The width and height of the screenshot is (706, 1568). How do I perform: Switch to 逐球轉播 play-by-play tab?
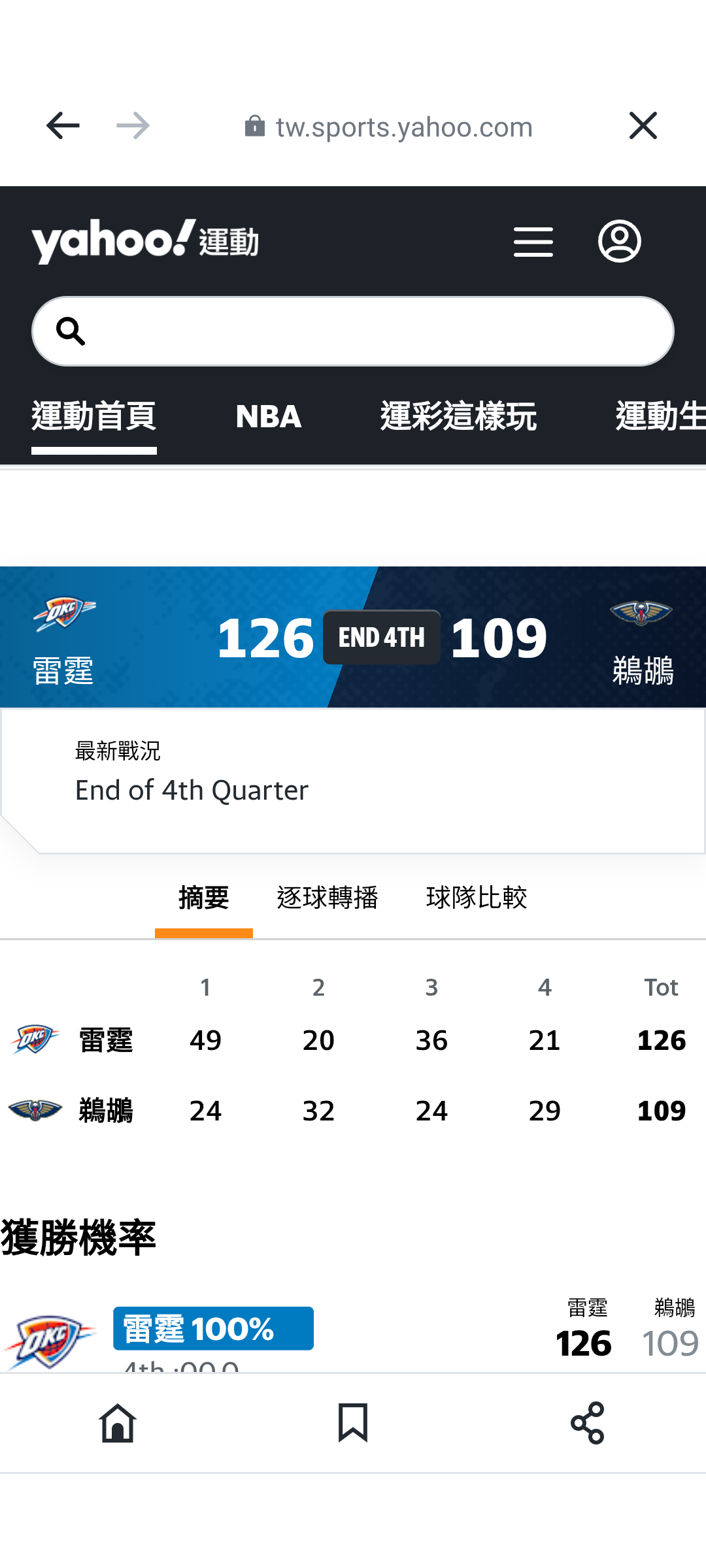[327, 898]
